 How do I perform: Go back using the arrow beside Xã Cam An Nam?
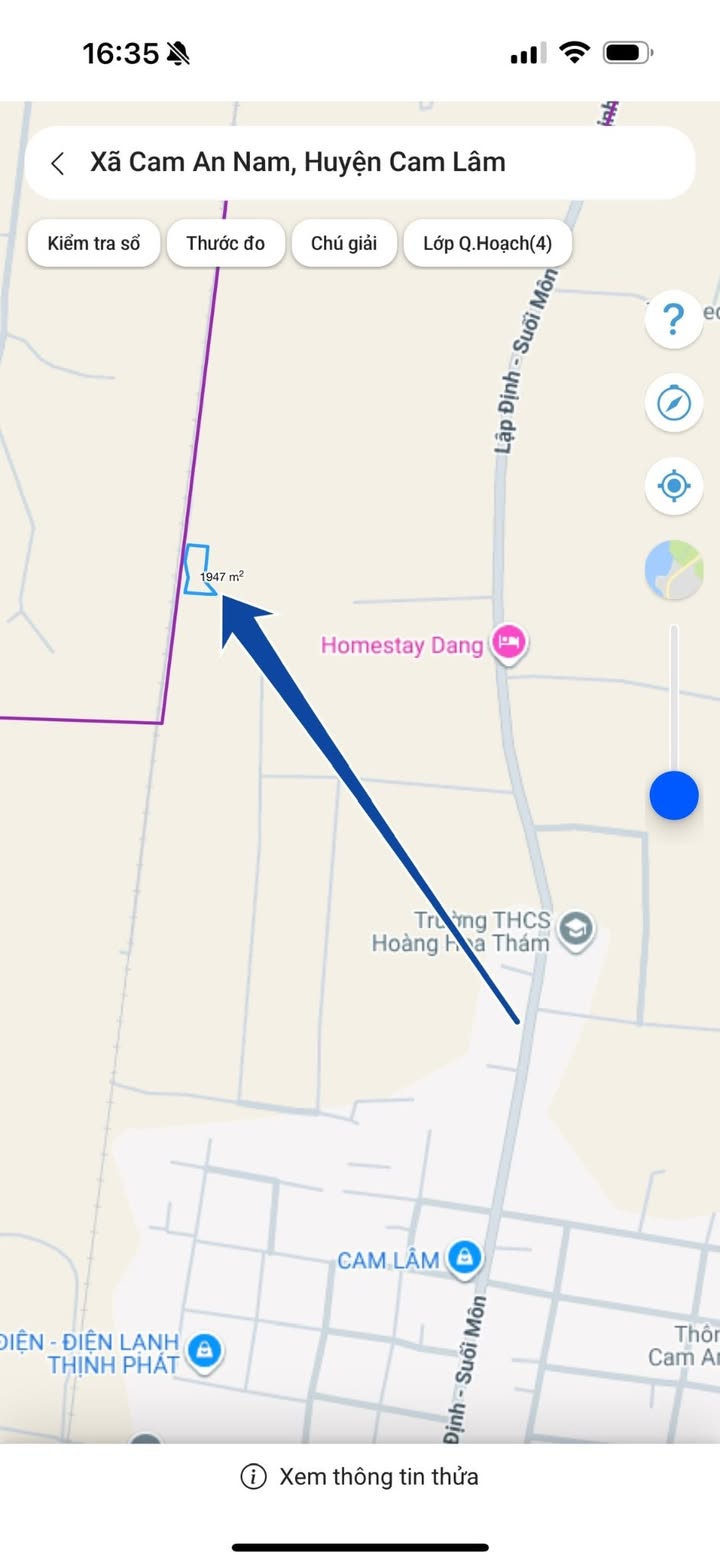(x=58, y=163)
